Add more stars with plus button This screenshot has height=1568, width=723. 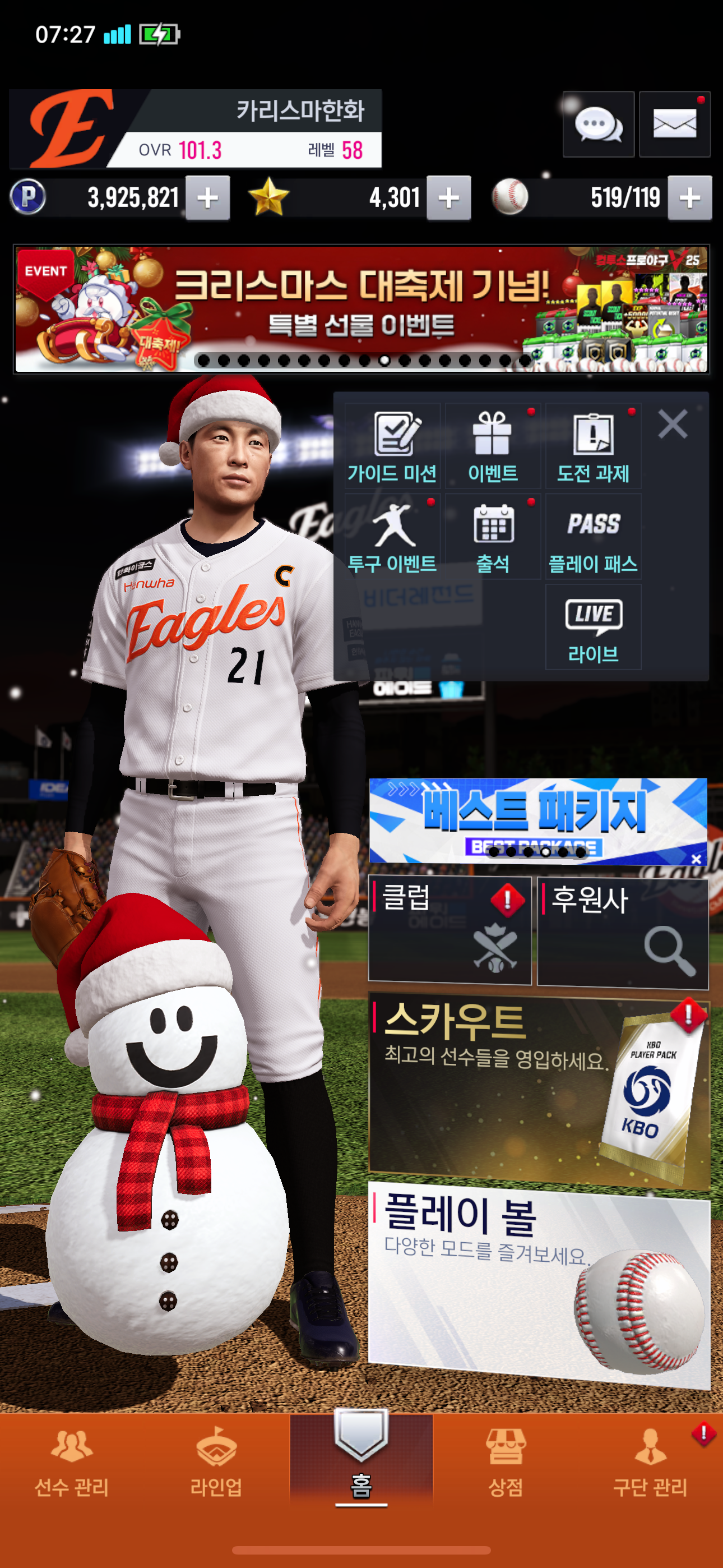[x=448, y=198]
